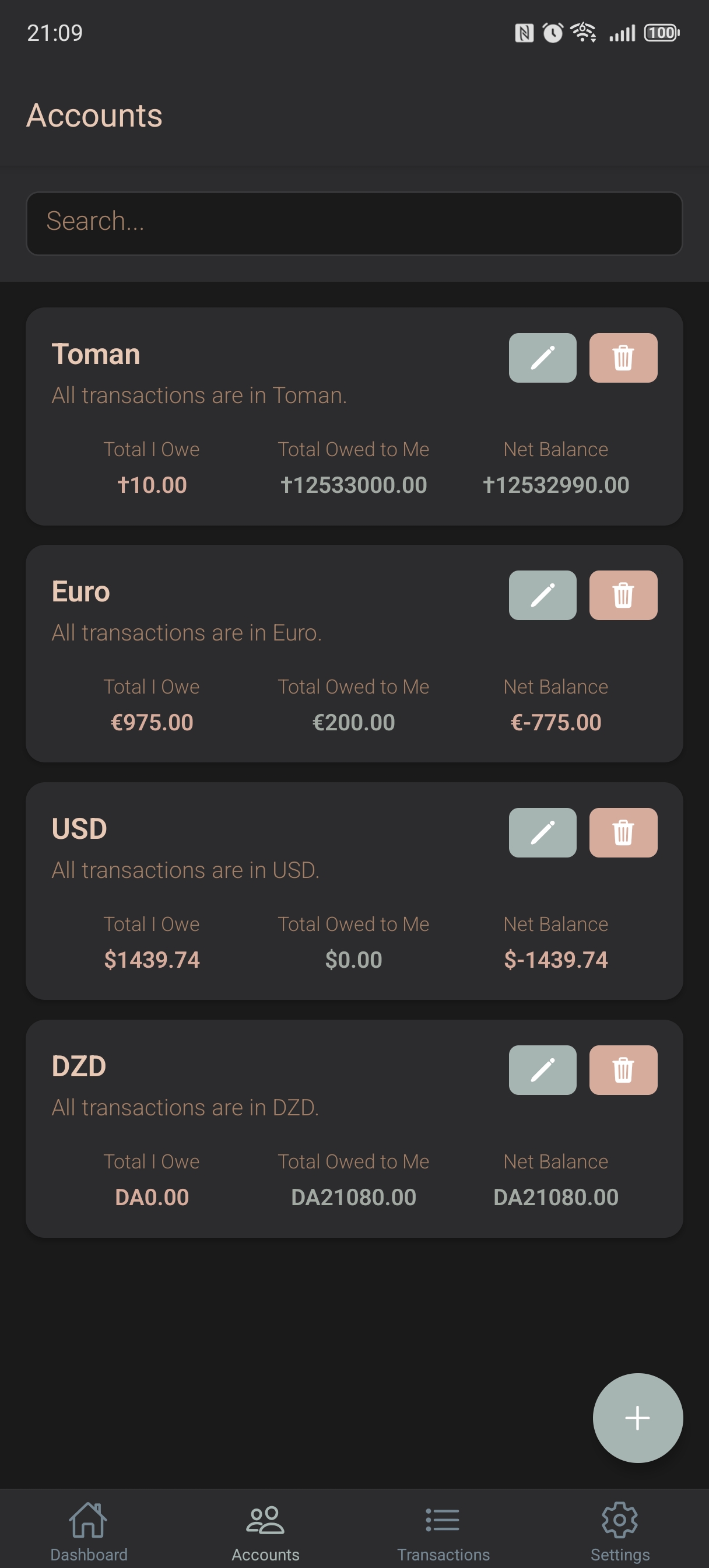Edit the DZD account
Viewport: 709px width, 1568px height.
tap(542, 1070)
